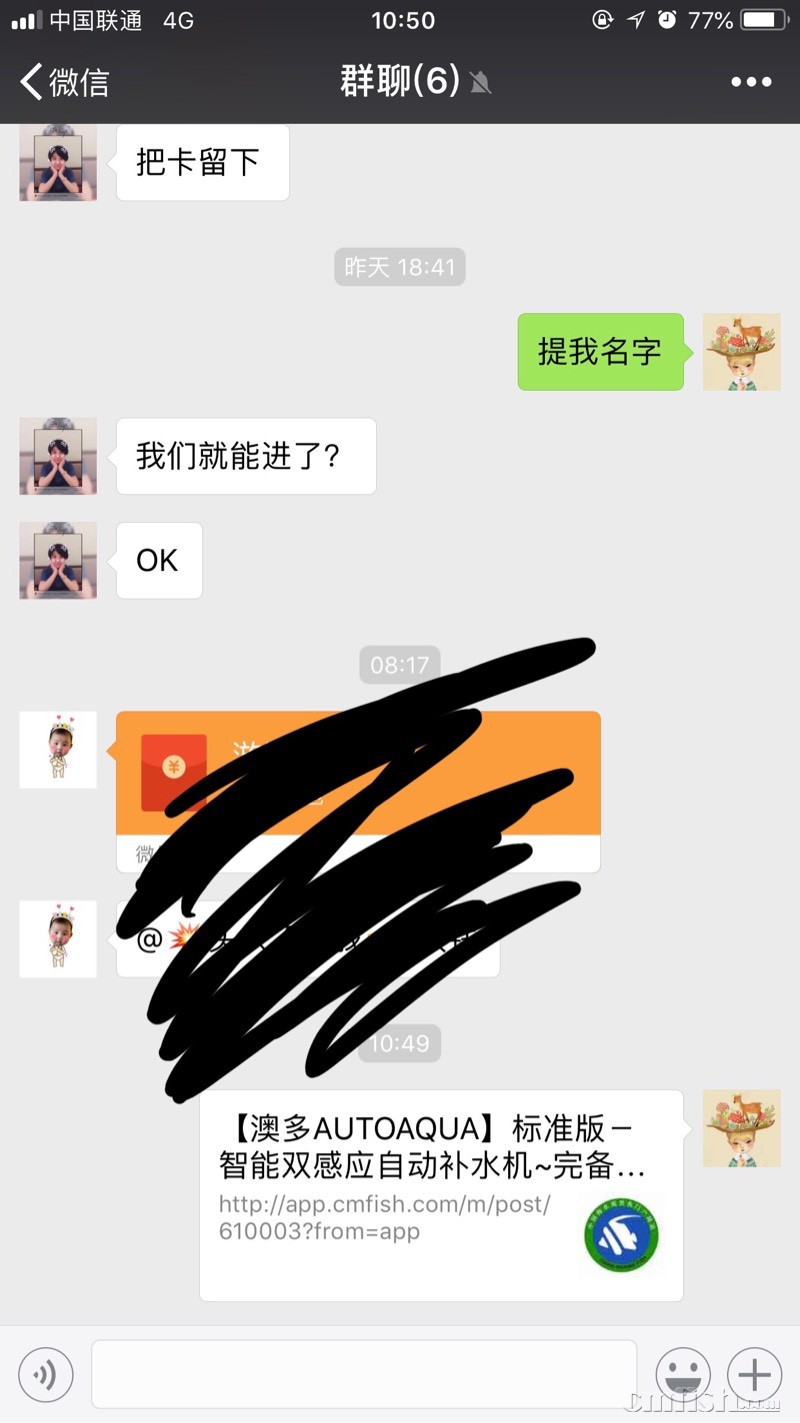The height and width of the screenshot is (1423, 800).
Task: Go back to the 微信 chat list
Action: 65,81
